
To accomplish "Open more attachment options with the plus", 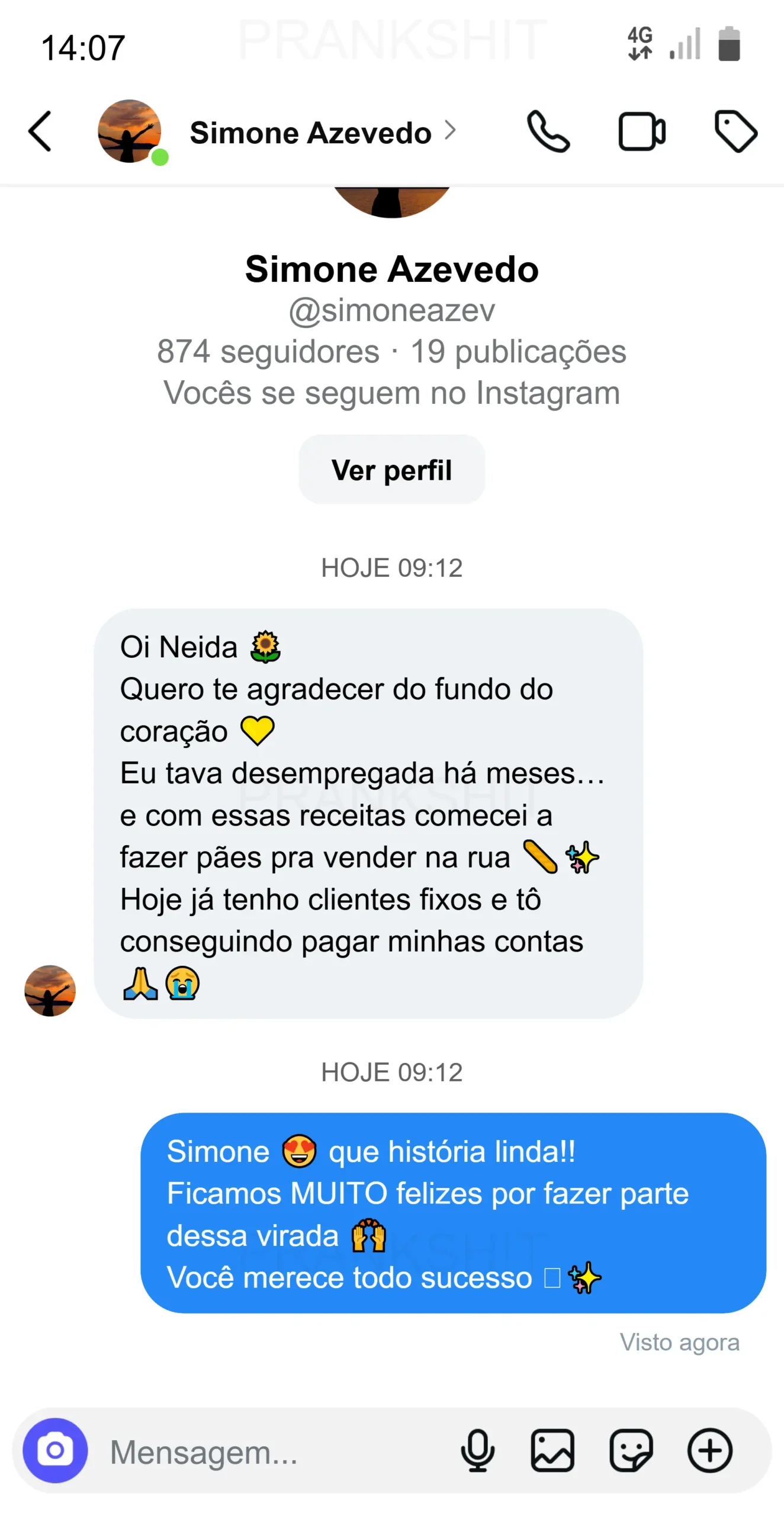I will pos(710,1450).
